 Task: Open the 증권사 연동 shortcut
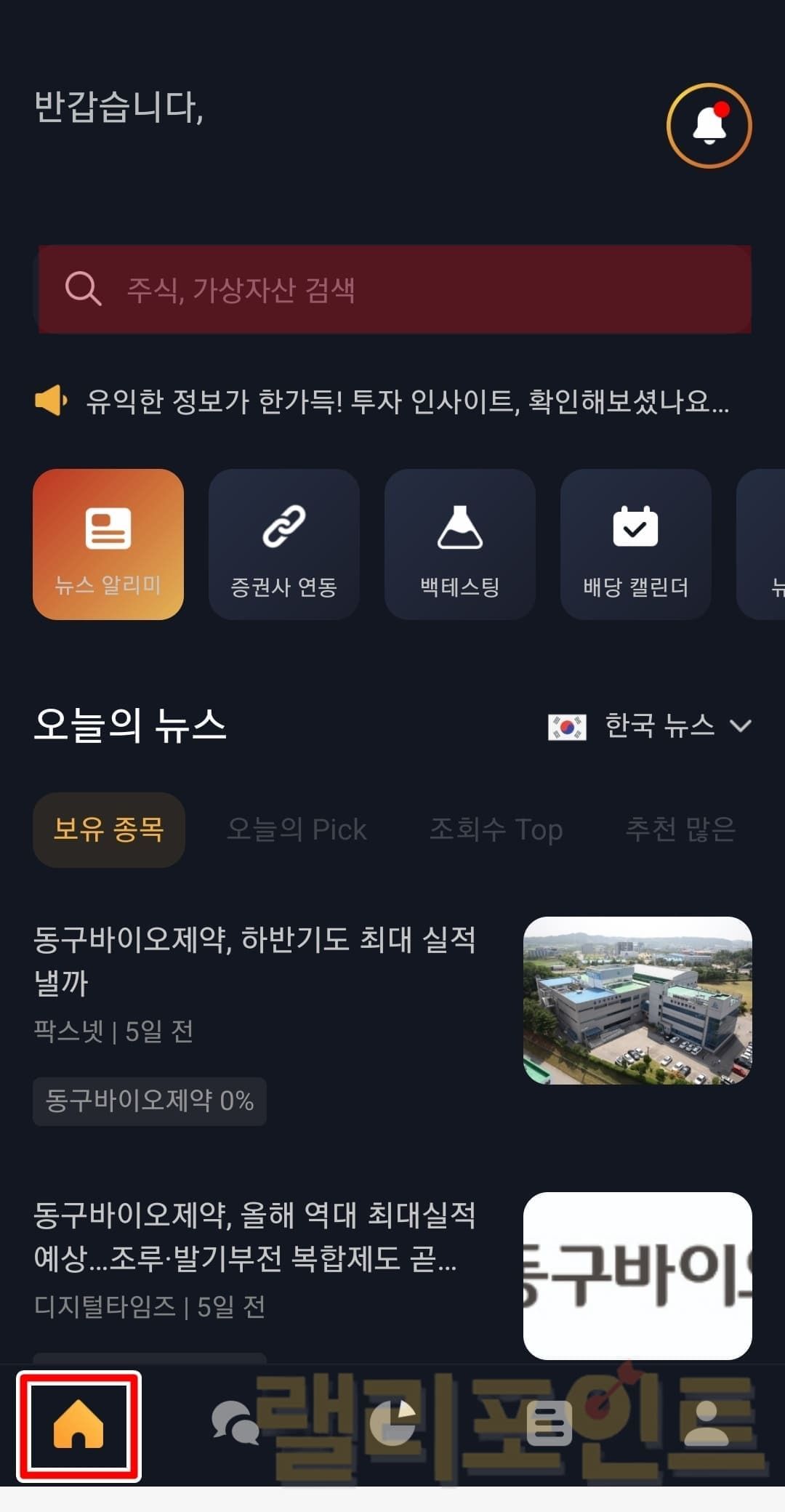(x=283, y=544)
